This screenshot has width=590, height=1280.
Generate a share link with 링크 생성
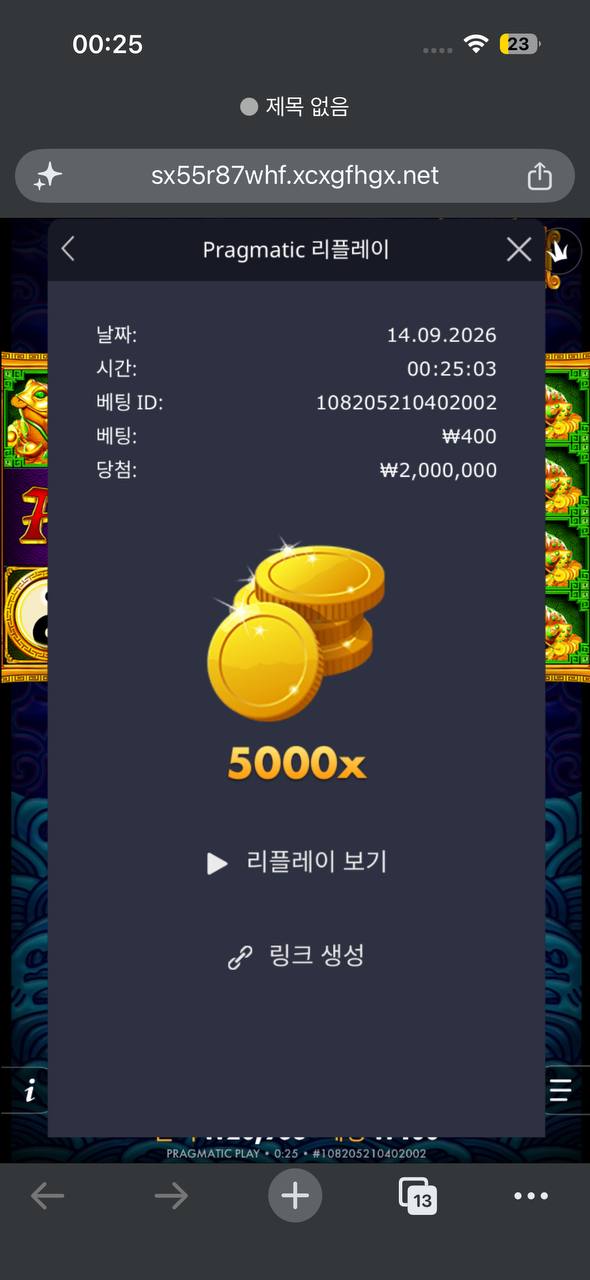click(296, 956)
